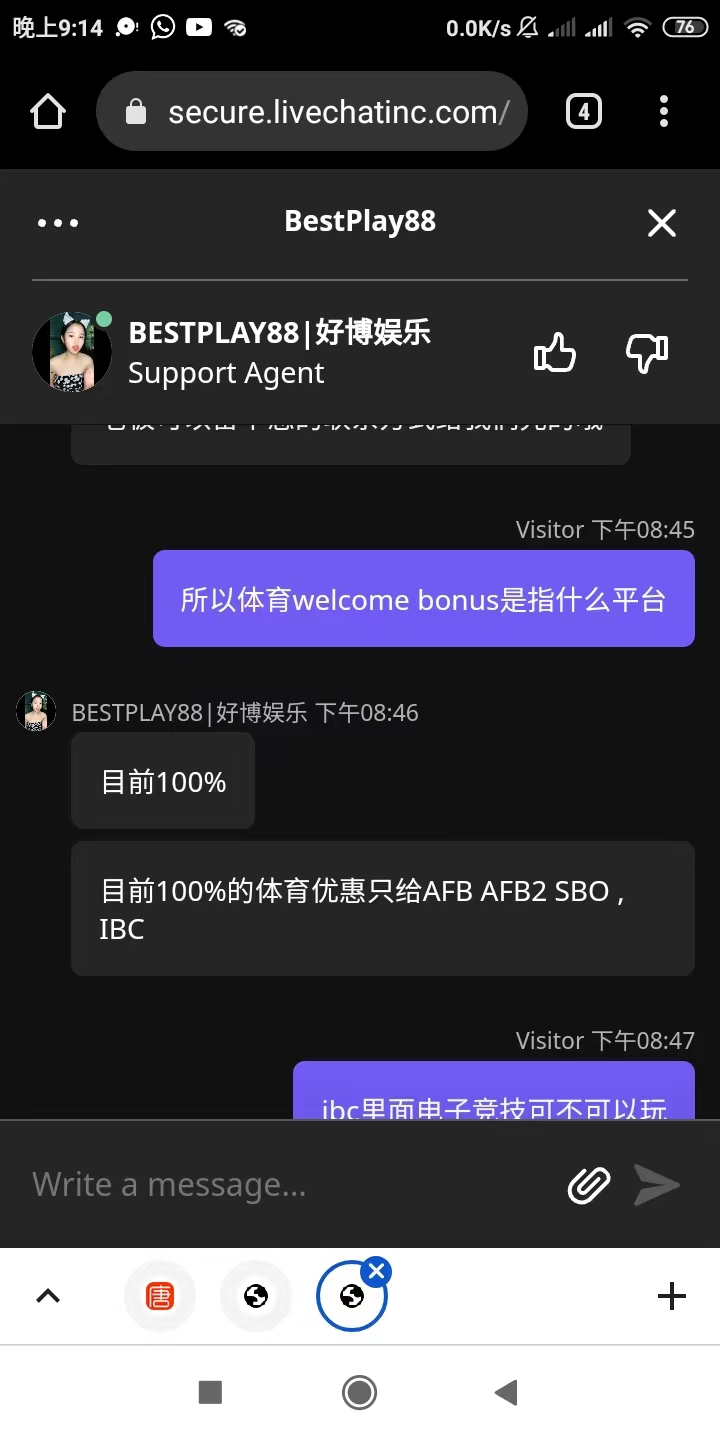Image resolution: width=720 pixels, height=1440 pixels.
Task: Close the current tab with blue X
Action: (x=376, y=1272)
